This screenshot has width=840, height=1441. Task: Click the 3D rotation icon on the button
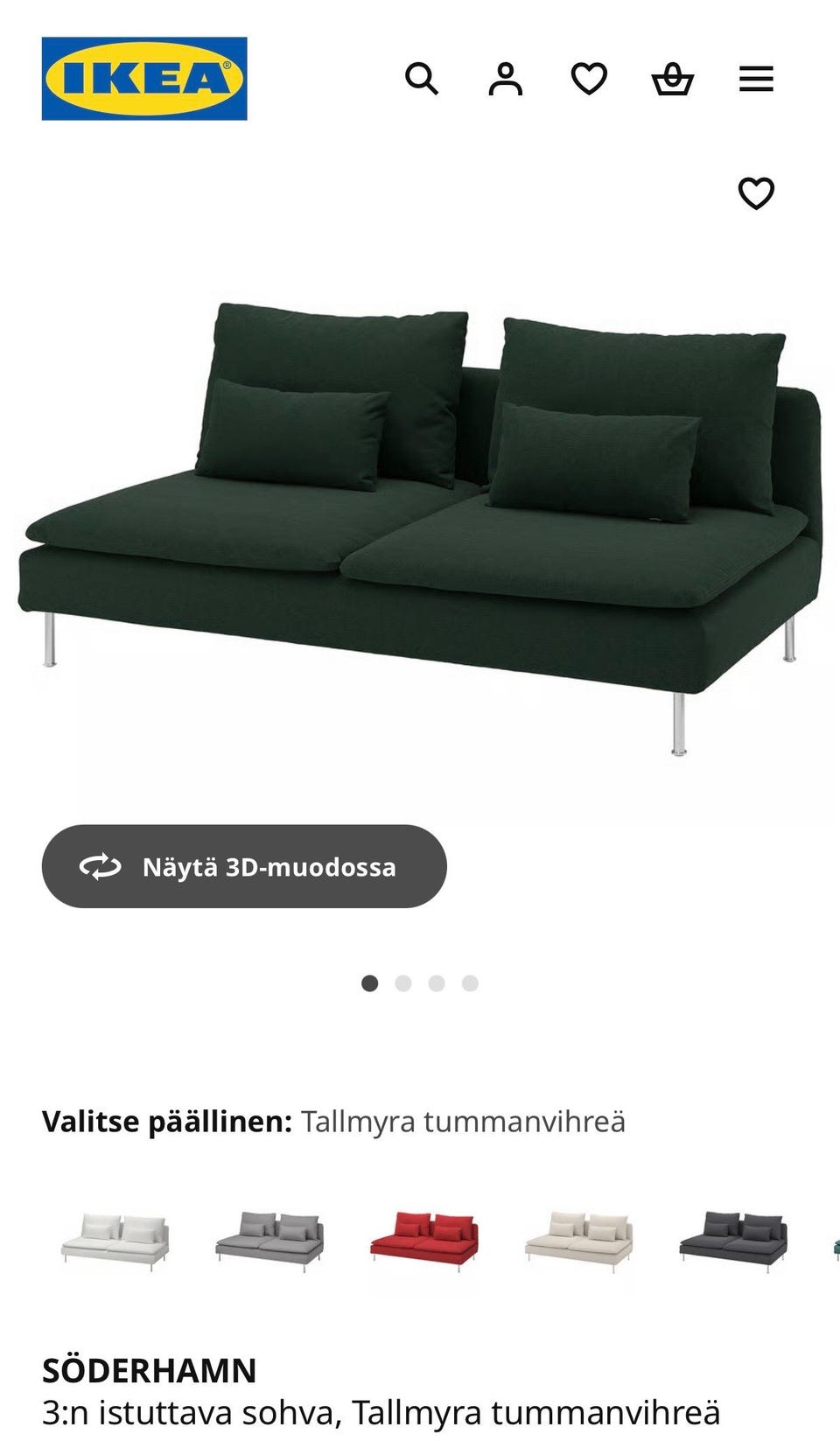[99, 866]
